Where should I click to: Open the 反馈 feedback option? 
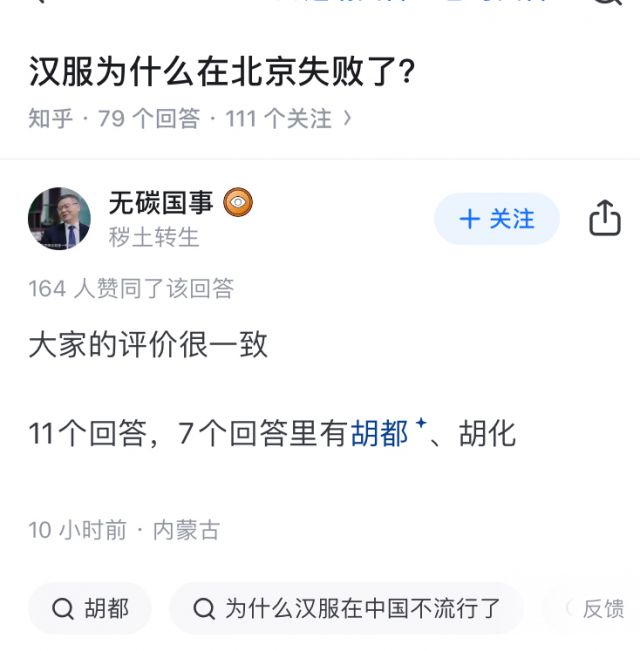tap(602, 608)
